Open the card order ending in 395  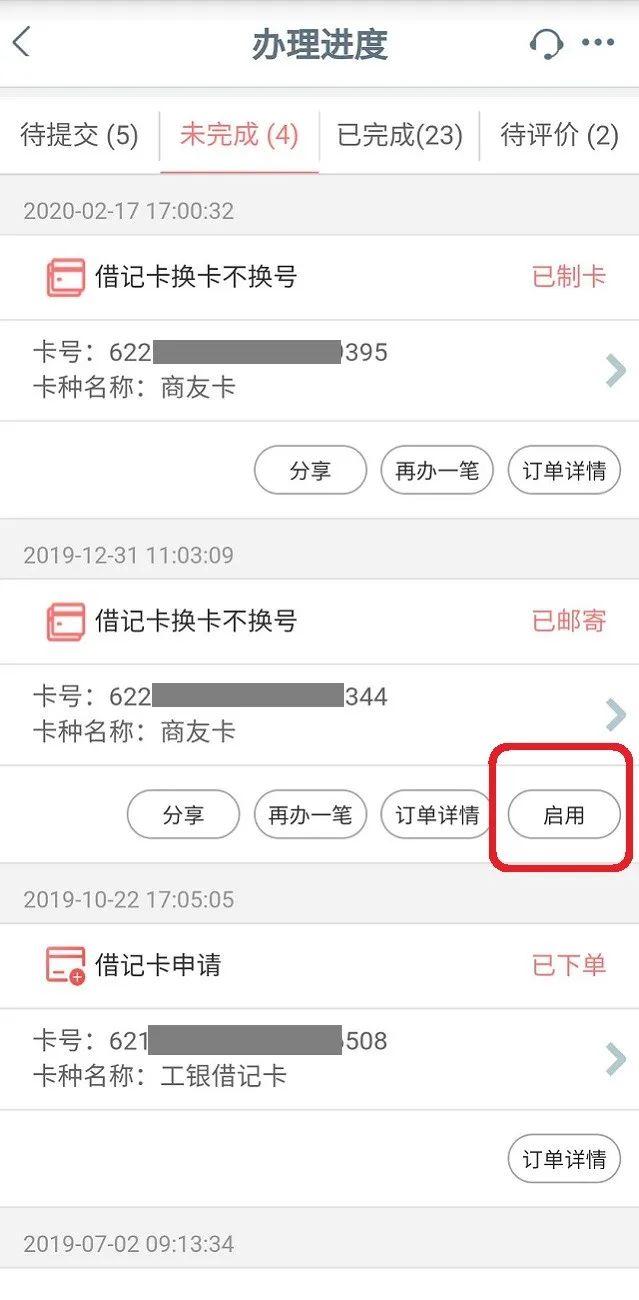click(319, 370)
